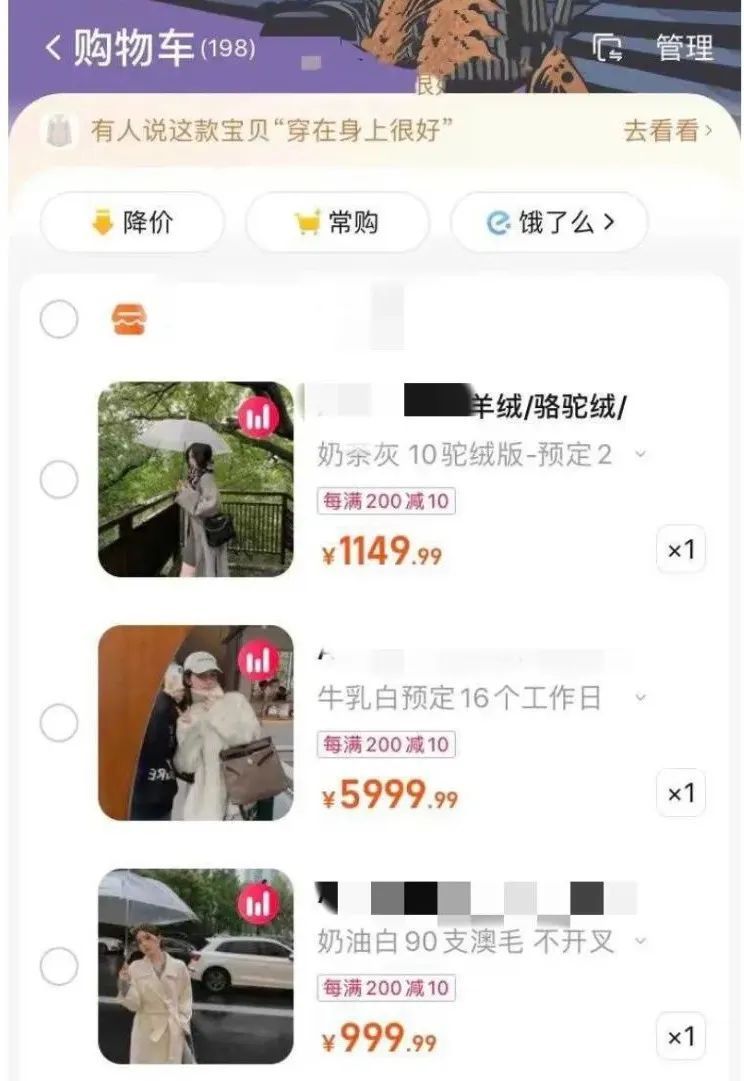Select the ¥5999.99 coat item
Screen dimensions: 744x1081
[x=59, y=723]
